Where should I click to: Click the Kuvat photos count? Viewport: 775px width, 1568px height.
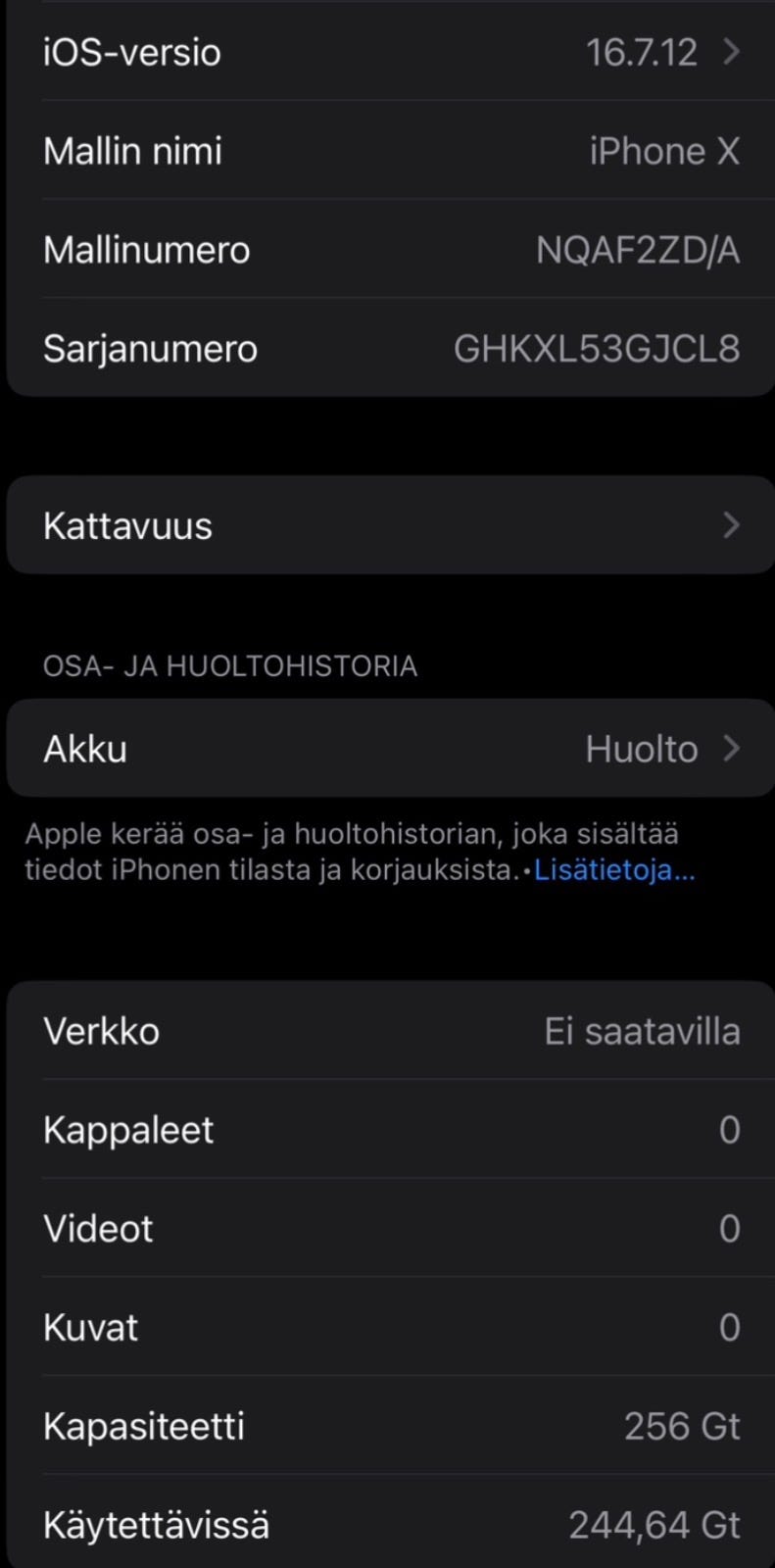click(x=729, y=1327)
